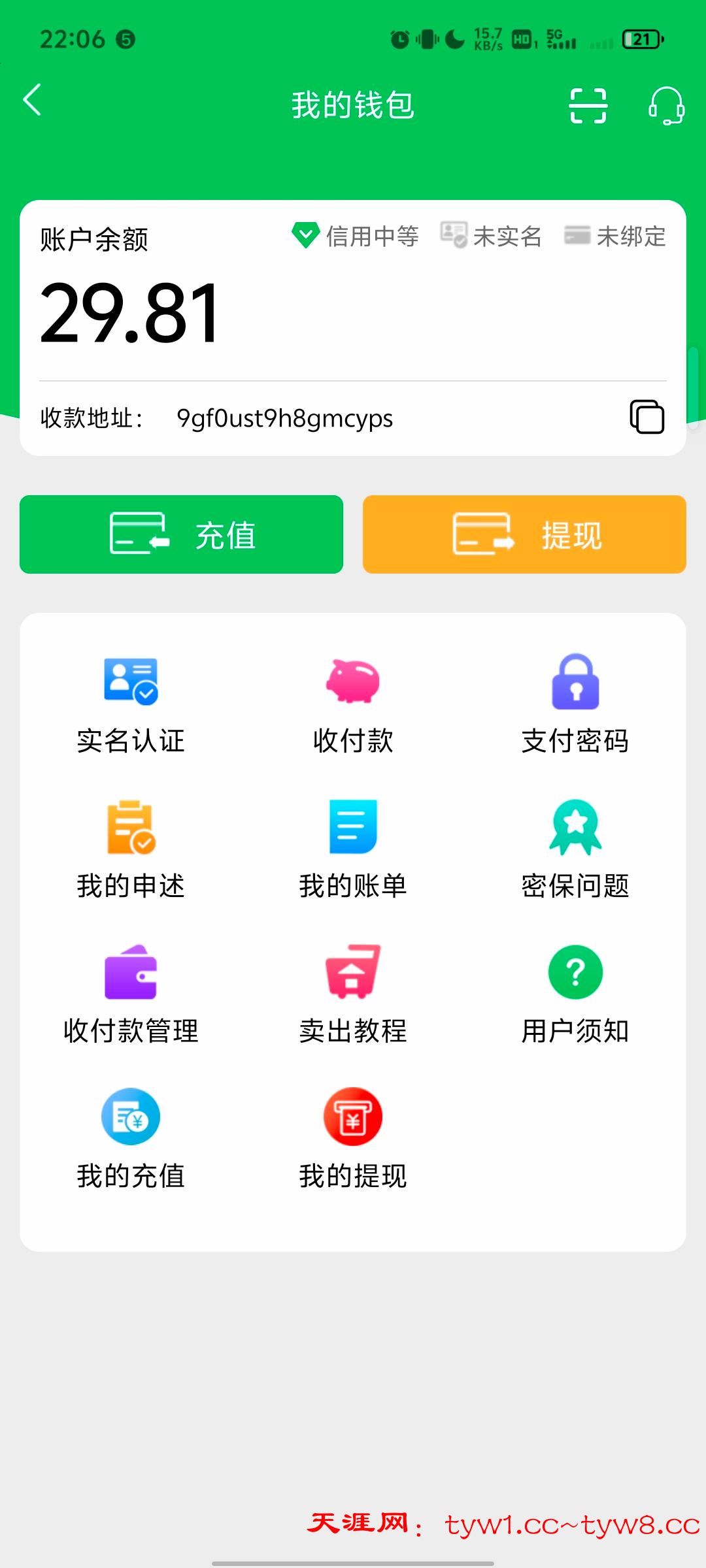Open 收付款管理 settings

point(131,994)
